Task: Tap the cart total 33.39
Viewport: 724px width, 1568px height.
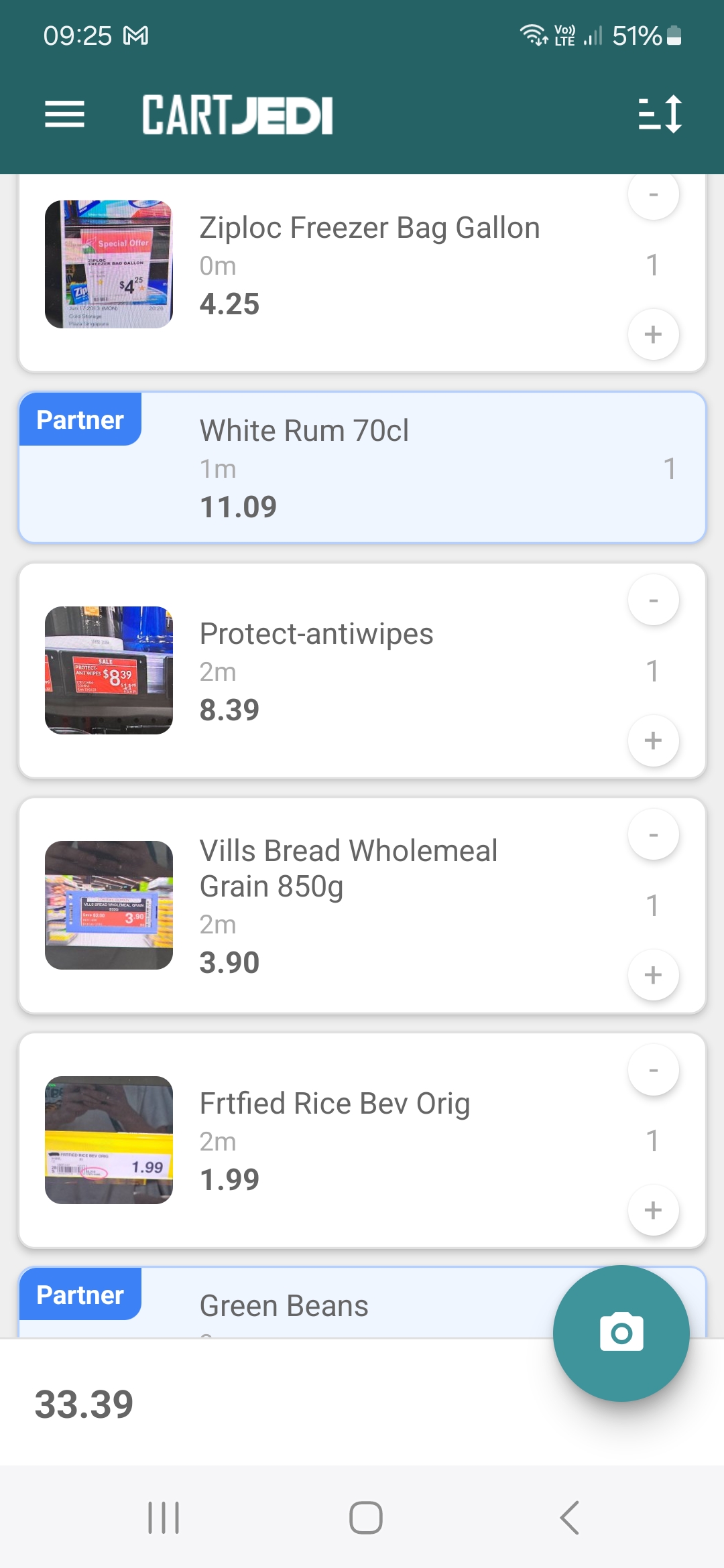Action: pos(83,1400)
